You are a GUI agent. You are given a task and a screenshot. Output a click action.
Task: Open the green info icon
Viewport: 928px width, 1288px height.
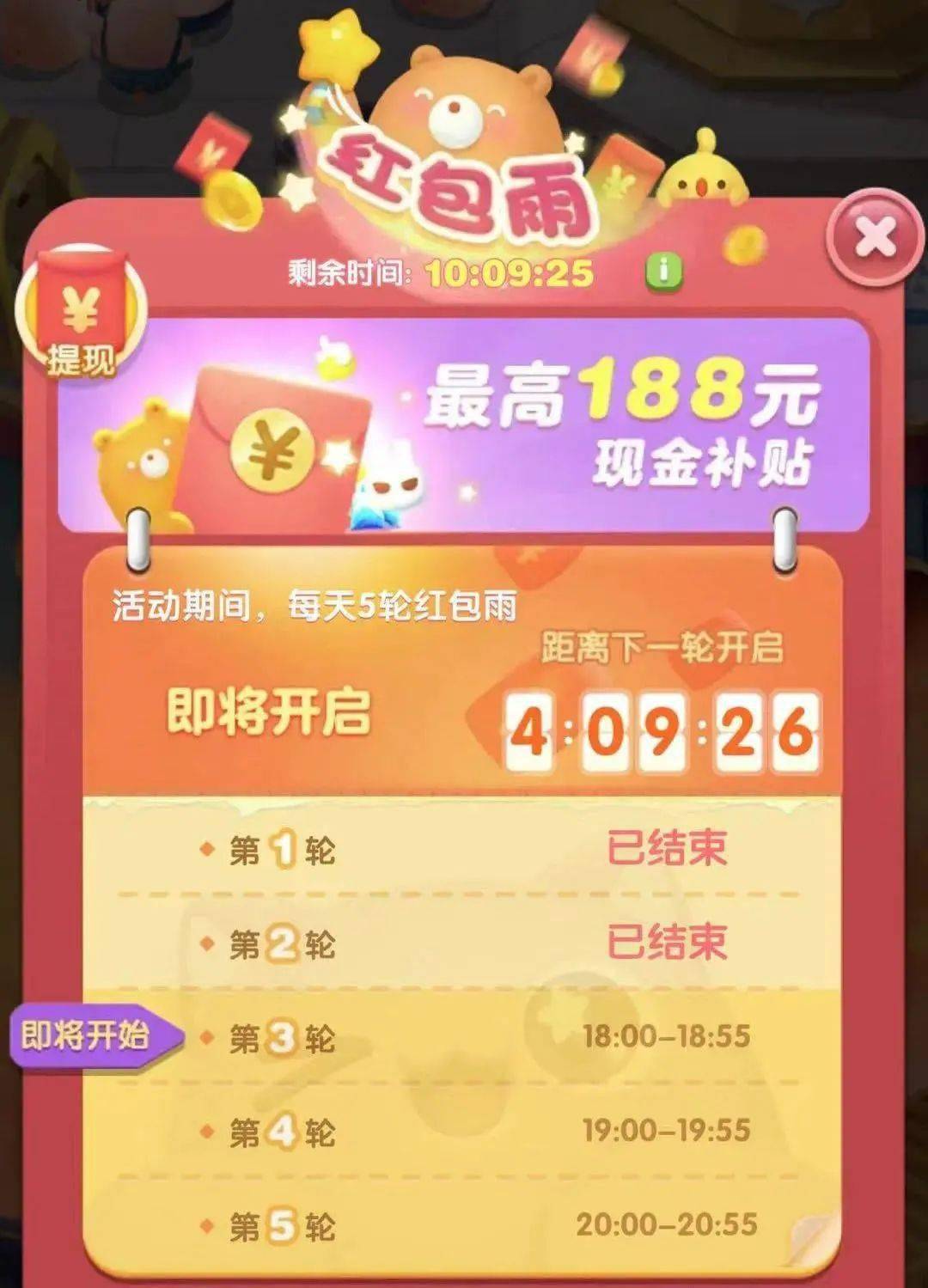point(663,272)
